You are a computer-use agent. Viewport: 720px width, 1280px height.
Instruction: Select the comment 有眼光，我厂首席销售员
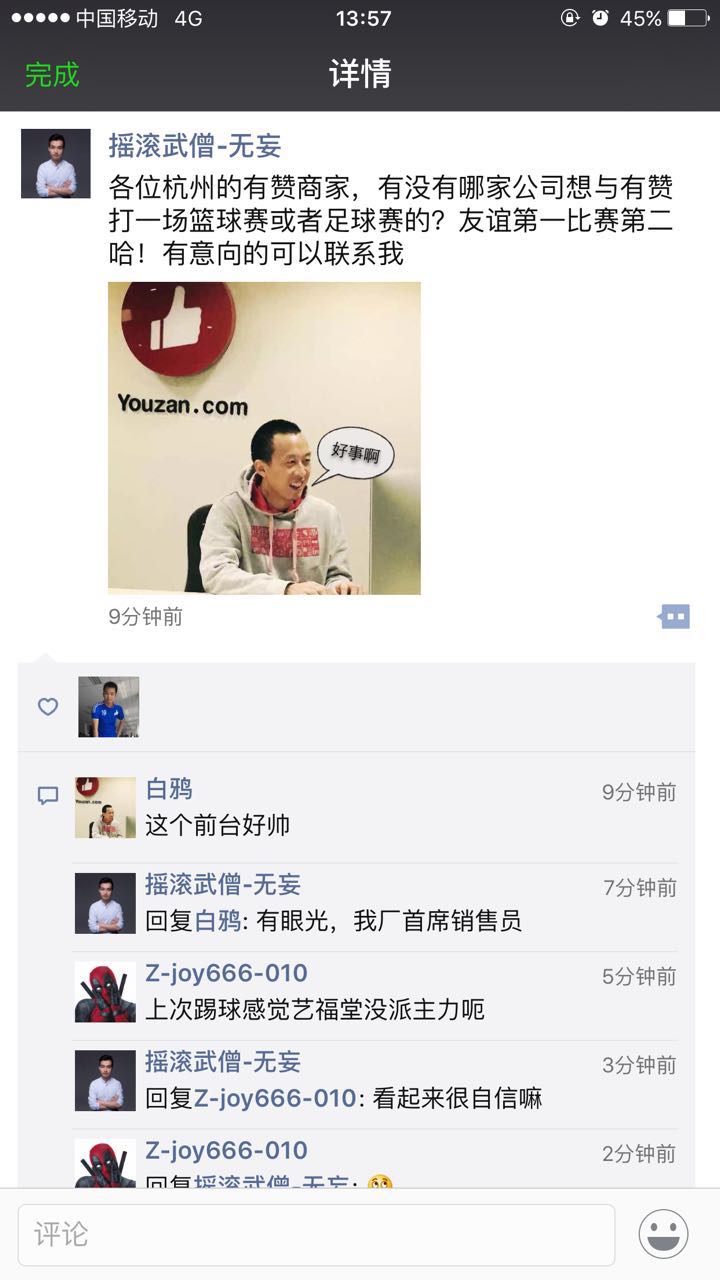click(388, 920)
